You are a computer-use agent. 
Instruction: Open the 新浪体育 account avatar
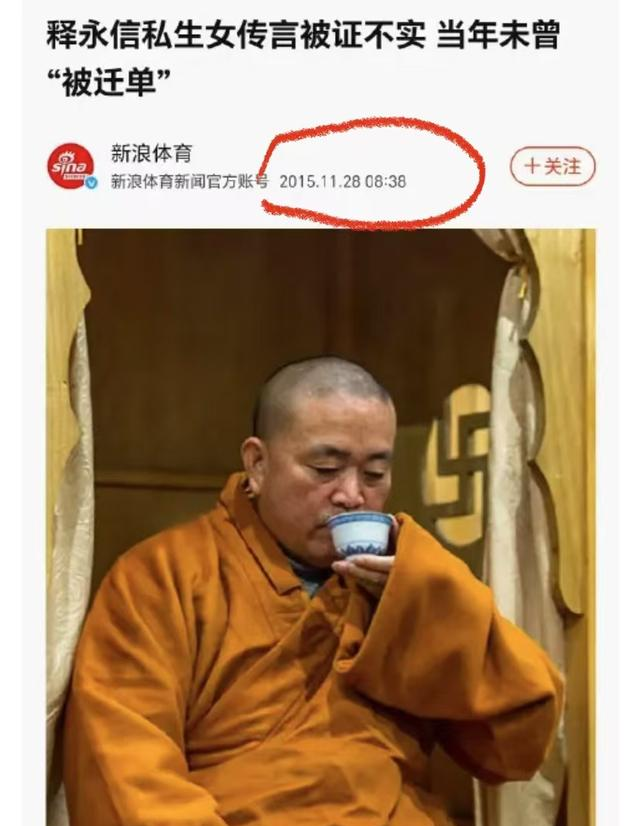pos(72,166)
